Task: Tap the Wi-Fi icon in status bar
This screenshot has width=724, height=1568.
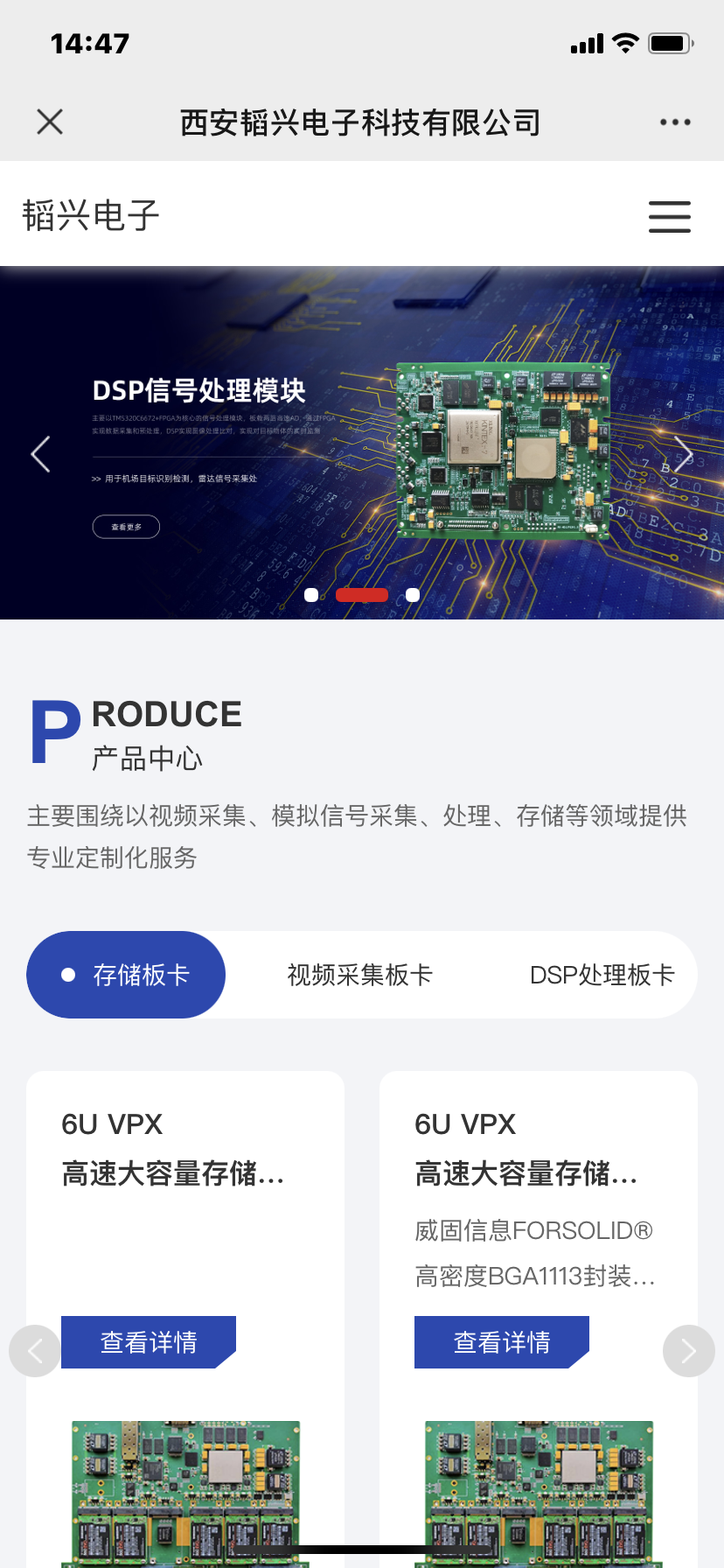Action: click(x=625, y=42)
